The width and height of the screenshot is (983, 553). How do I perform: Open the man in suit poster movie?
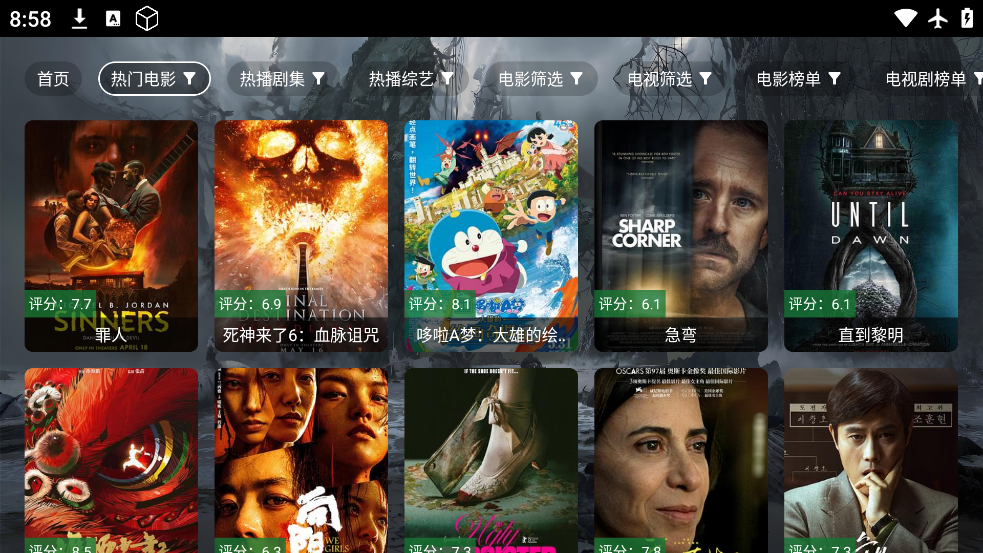[x=871, y=460]
